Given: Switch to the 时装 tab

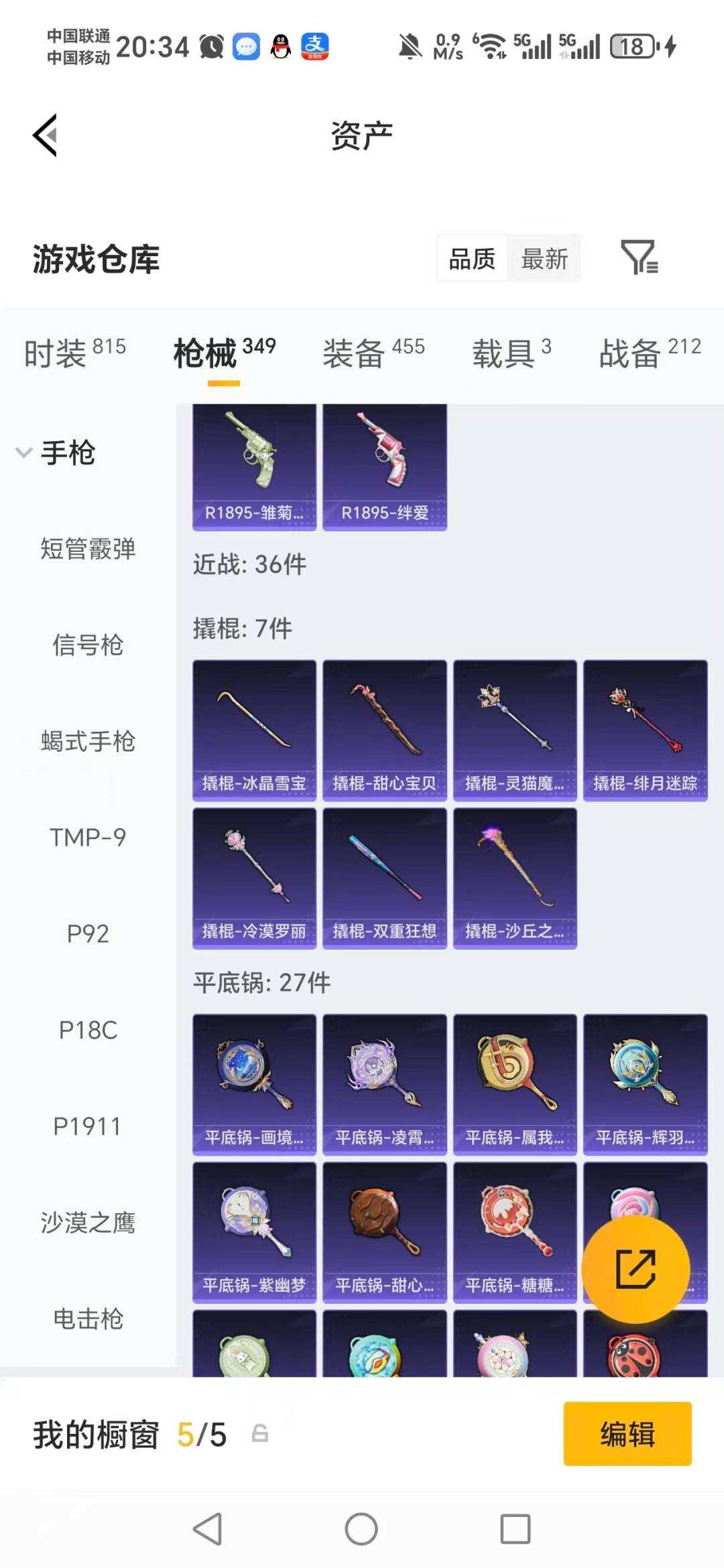Looking at the screenshot, I should pyautogui.click(x=56, y=355).
